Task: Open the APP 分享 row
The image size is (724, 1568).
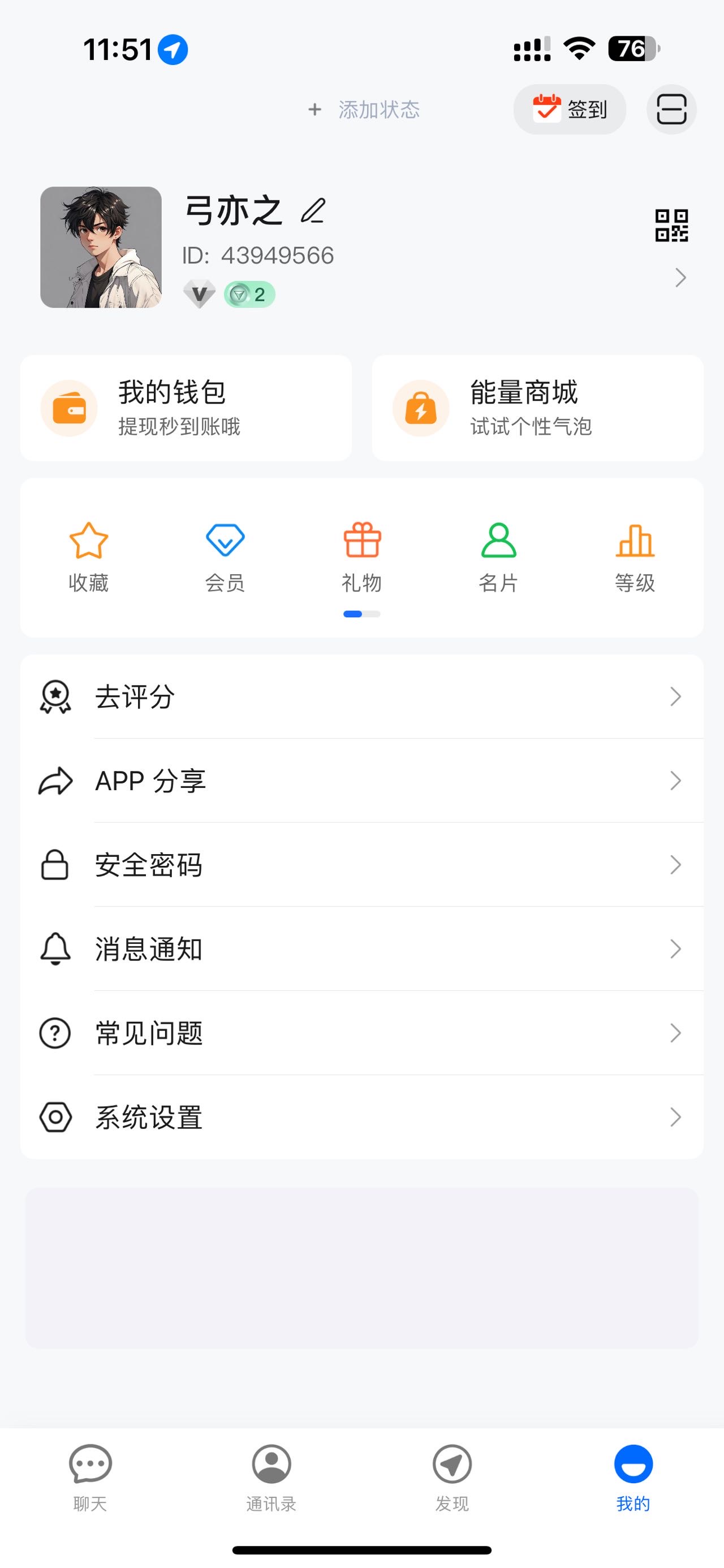Action: coord(361,781)
